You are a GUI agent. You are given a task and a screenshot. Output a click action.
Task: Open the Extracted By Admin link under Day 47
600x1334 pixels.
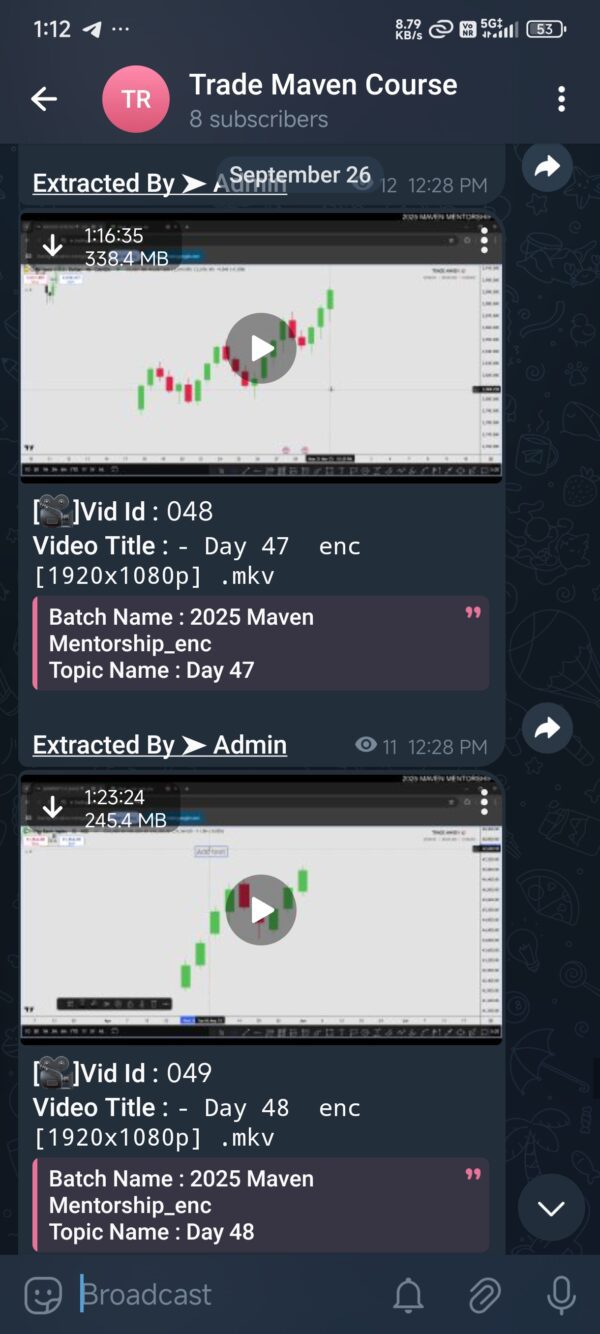pyautogui.click(x=160, y=745)
